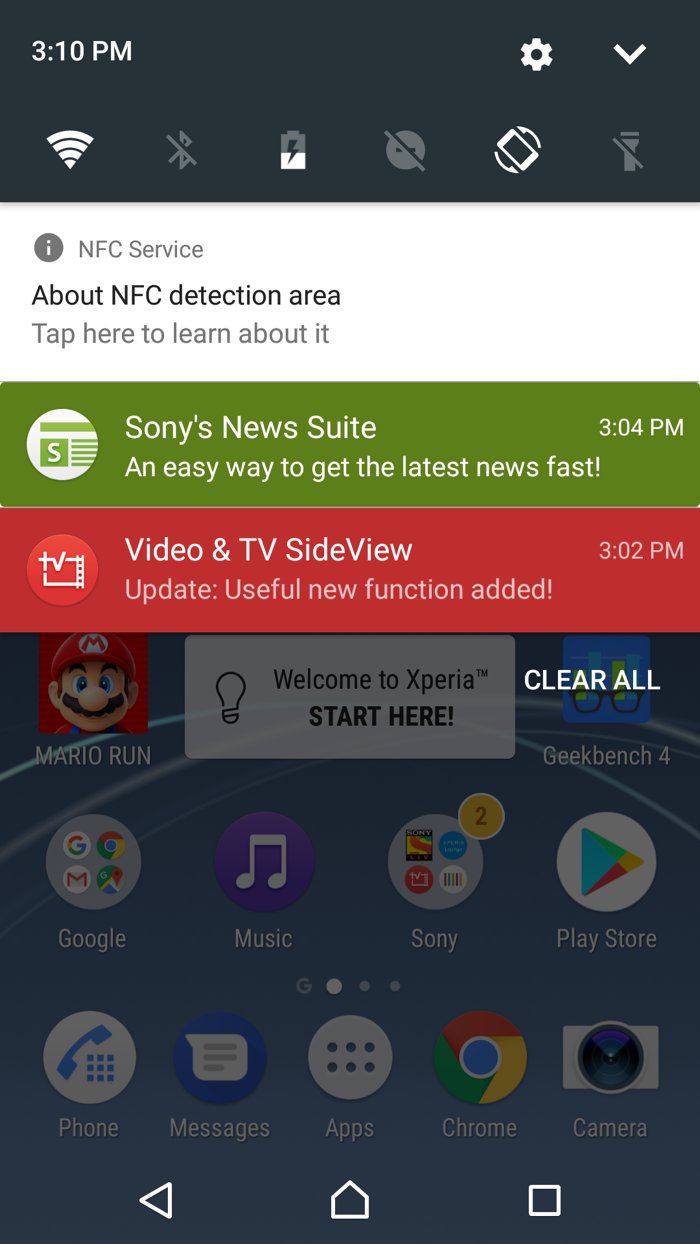Clear all notifications
This screenshot has height=1244, width=700.
(x=592, y=680)
